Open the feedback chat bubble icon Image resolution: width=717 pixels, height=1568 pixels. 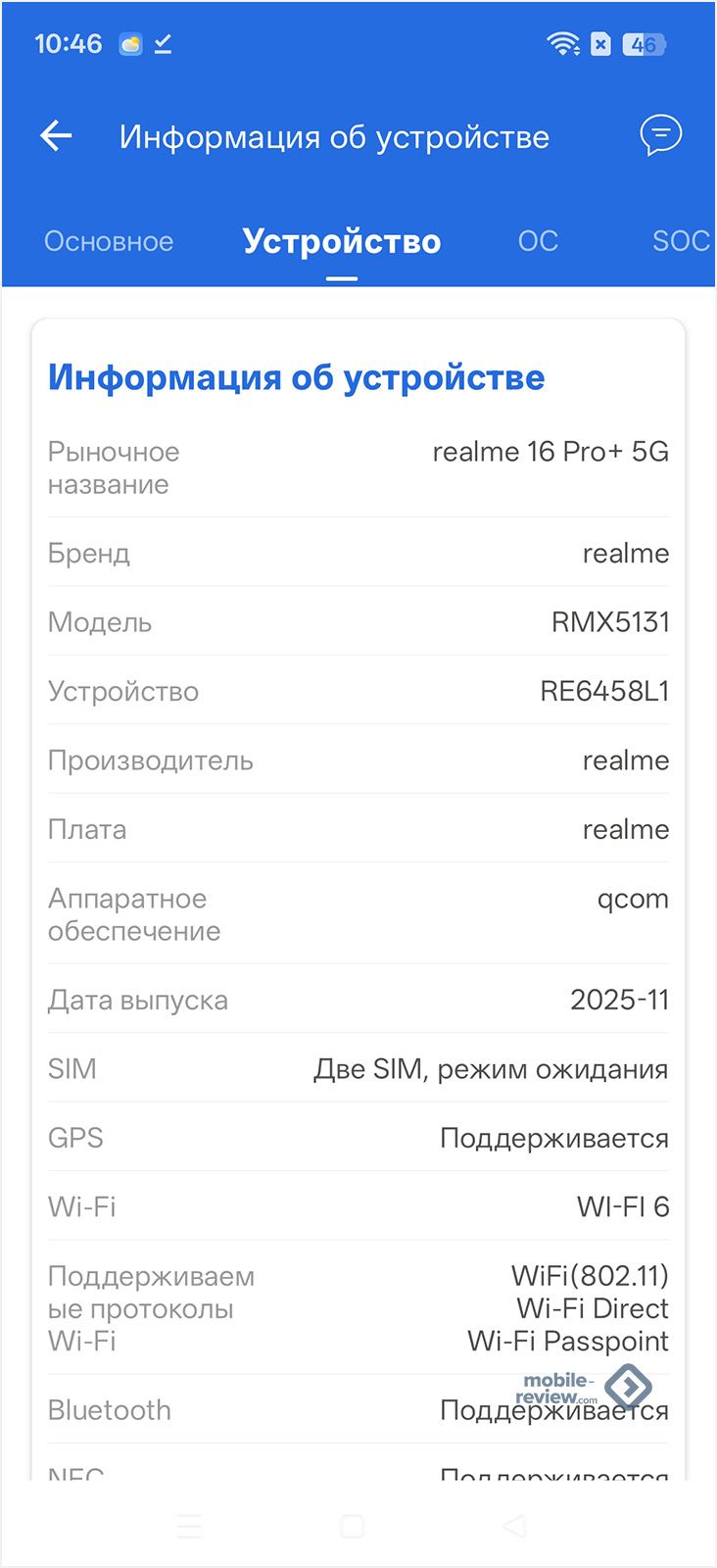pos(660,135)
